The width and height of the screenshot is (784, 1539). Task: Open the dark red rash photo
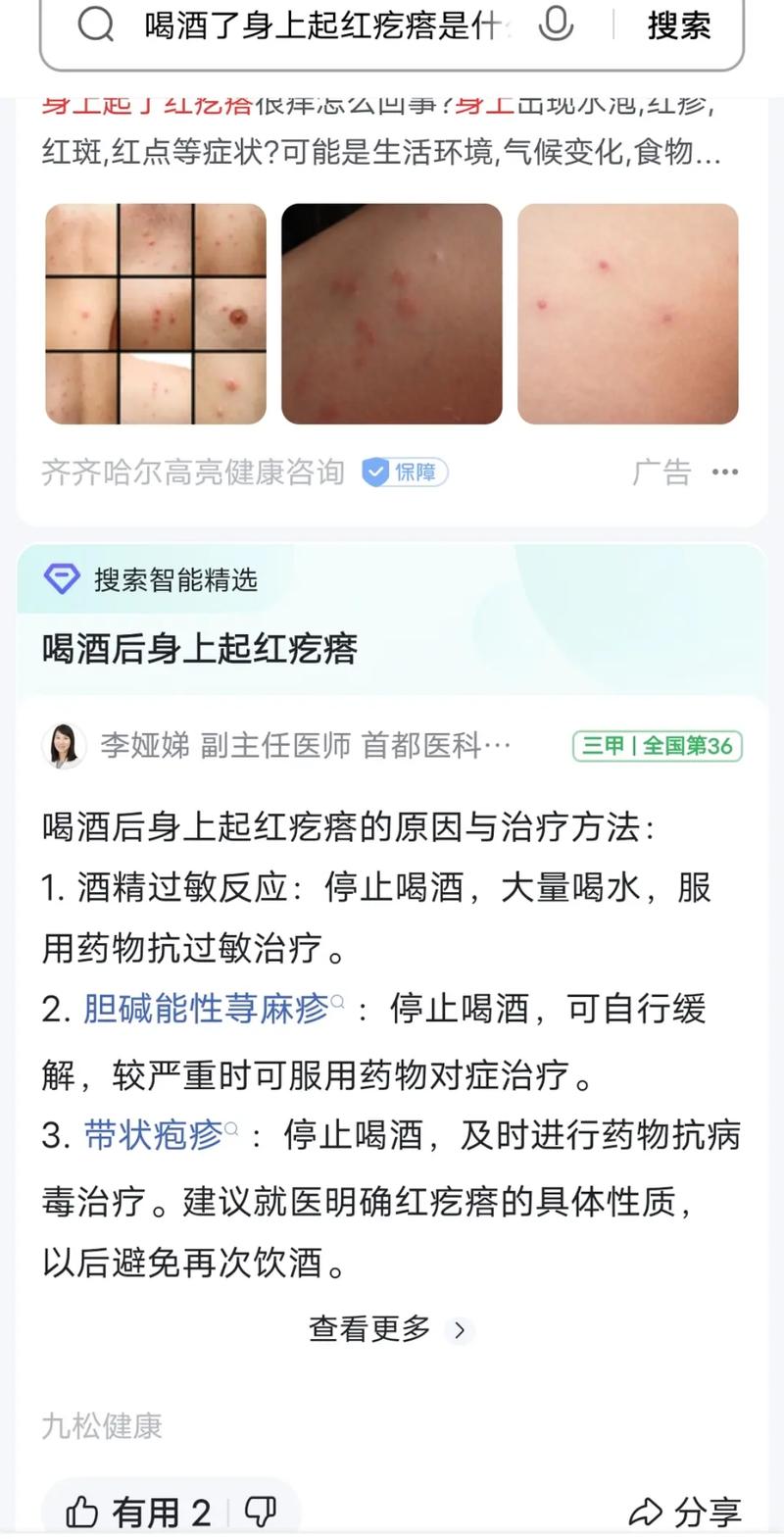point(392,314)
